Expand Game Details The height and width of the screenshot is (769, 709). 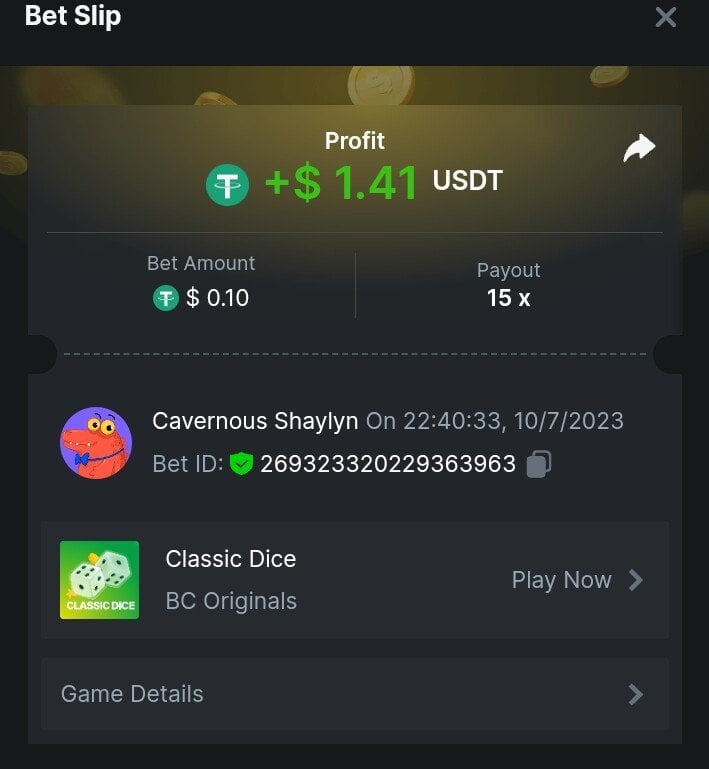[355, 694]
